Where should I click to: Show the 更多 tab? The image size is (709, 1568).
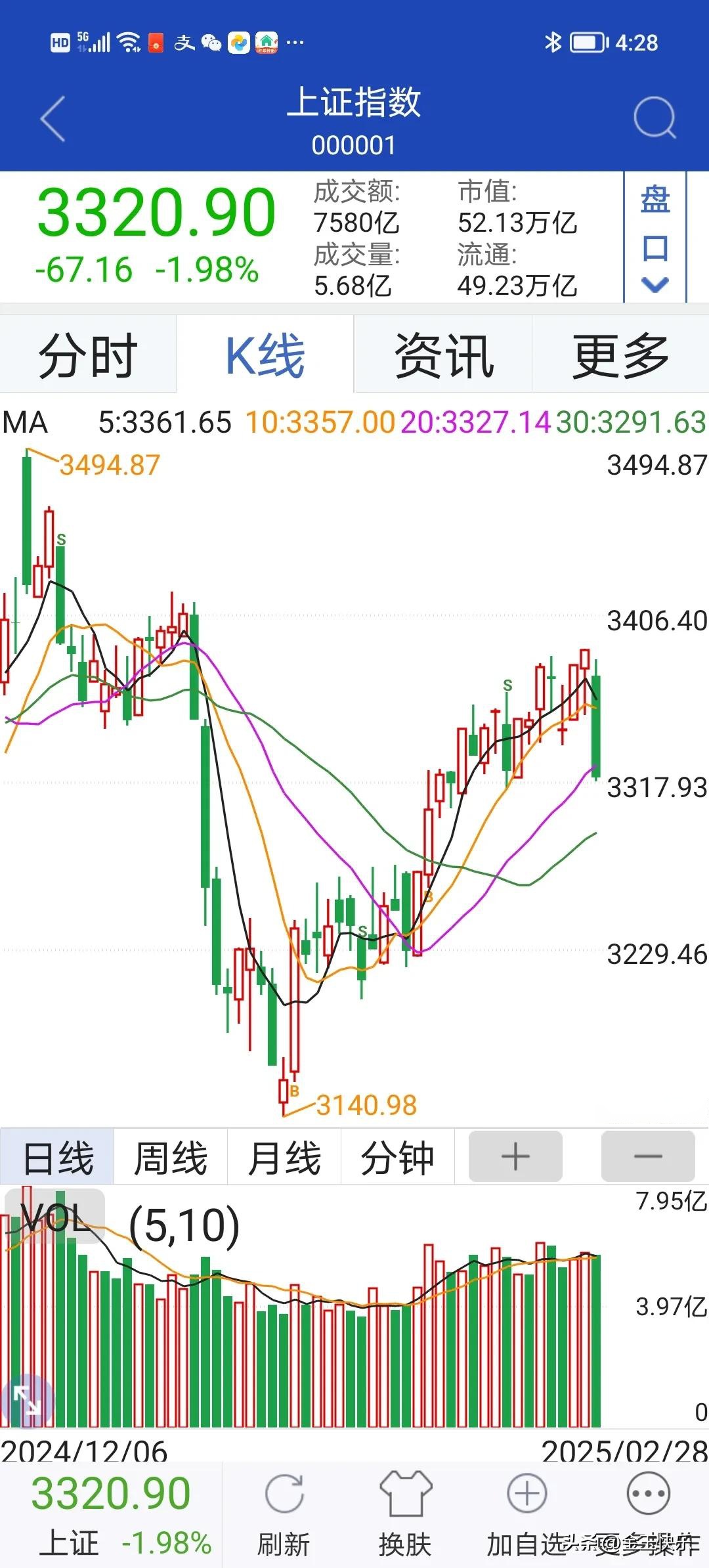tap(620, 355)
